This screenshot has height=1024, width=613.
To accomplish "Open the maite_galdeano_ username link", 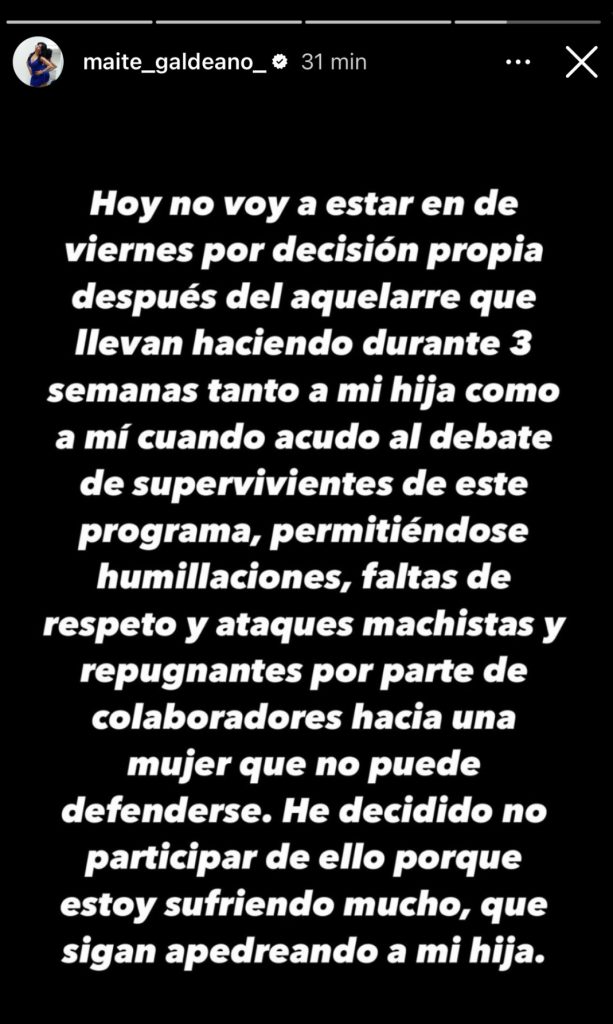I will tap(175, 62).
